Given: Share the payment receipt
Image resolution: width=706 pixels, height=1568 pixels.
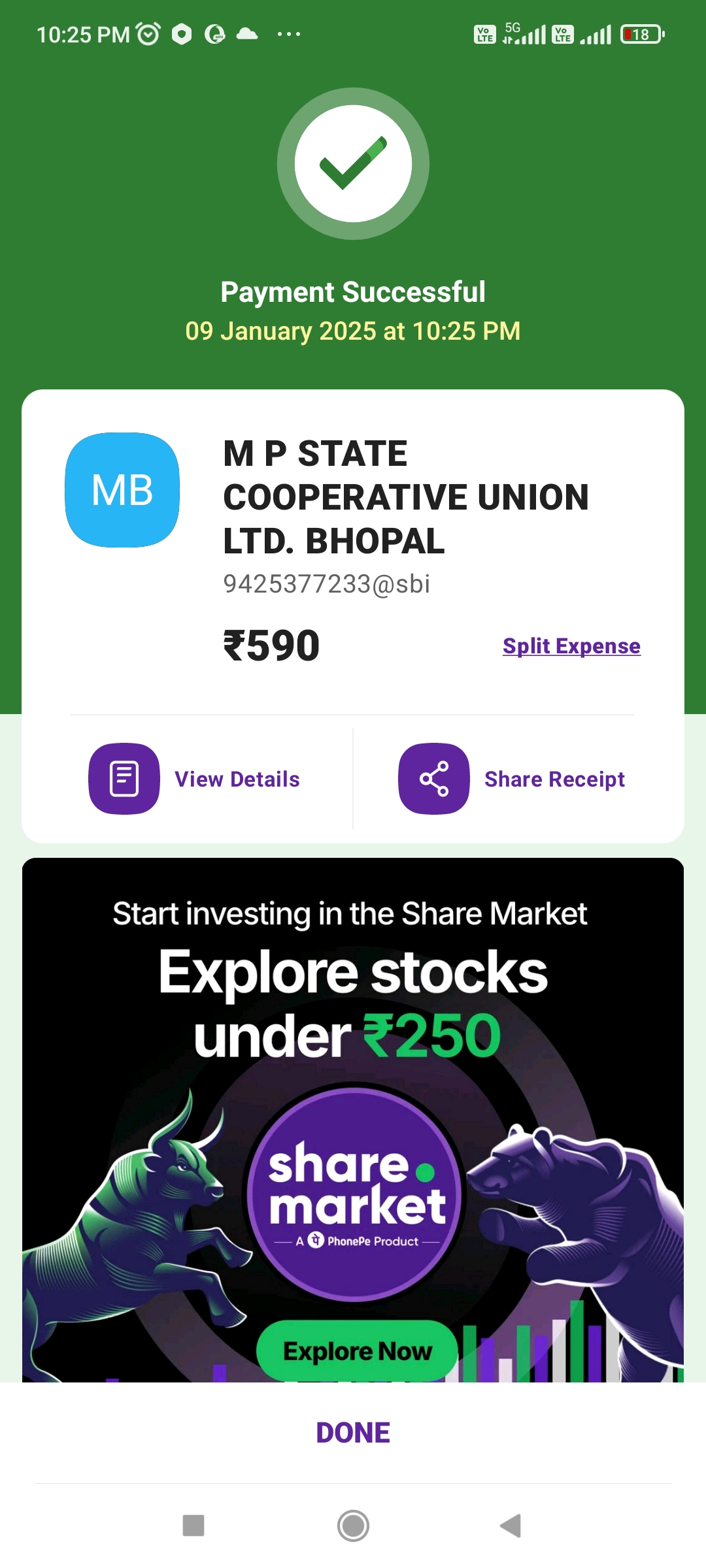Looking at the screenshot, I should (512, 779).
